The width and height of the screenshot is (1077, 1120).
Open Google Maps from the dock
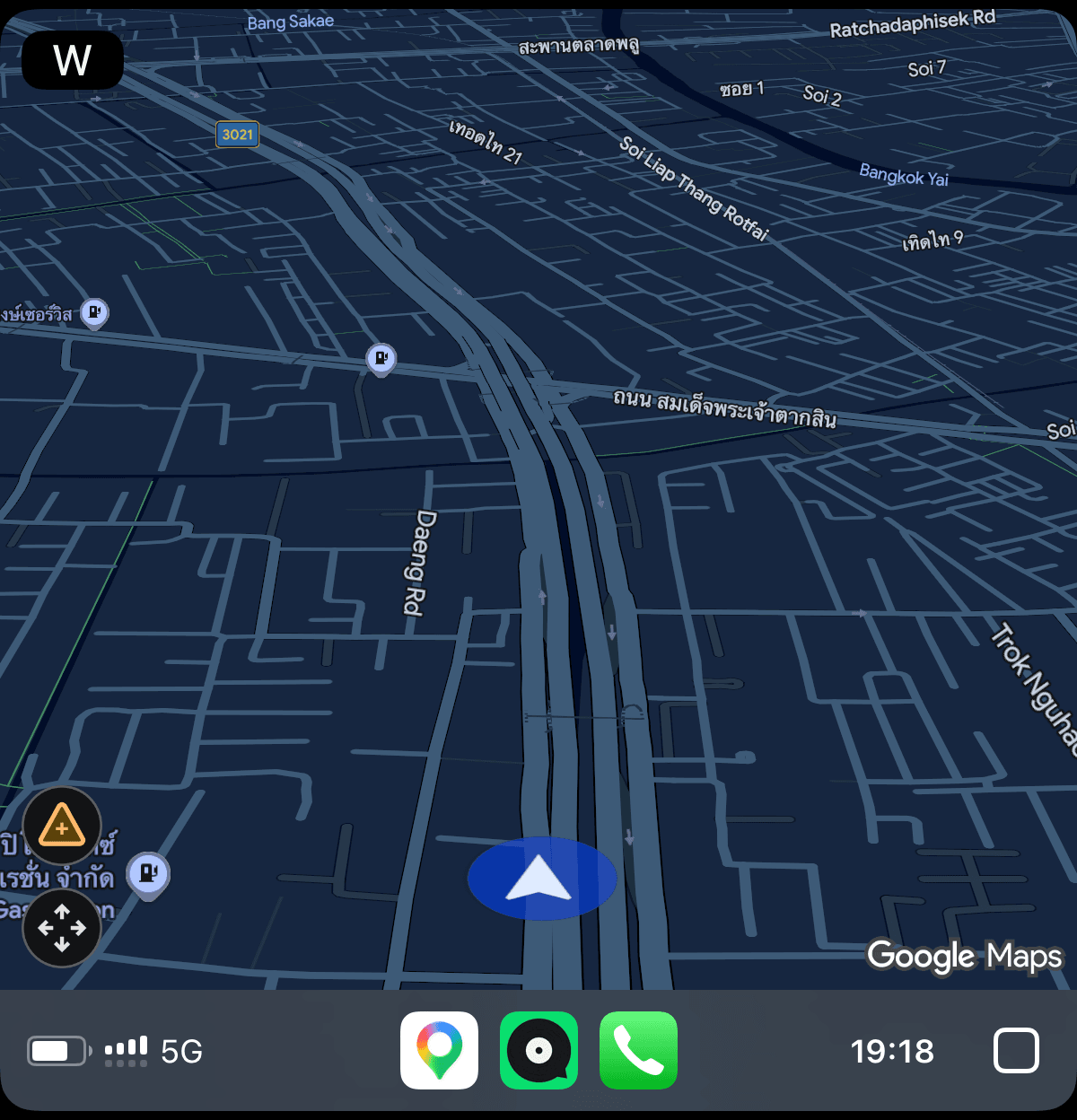coord(439,1050)
